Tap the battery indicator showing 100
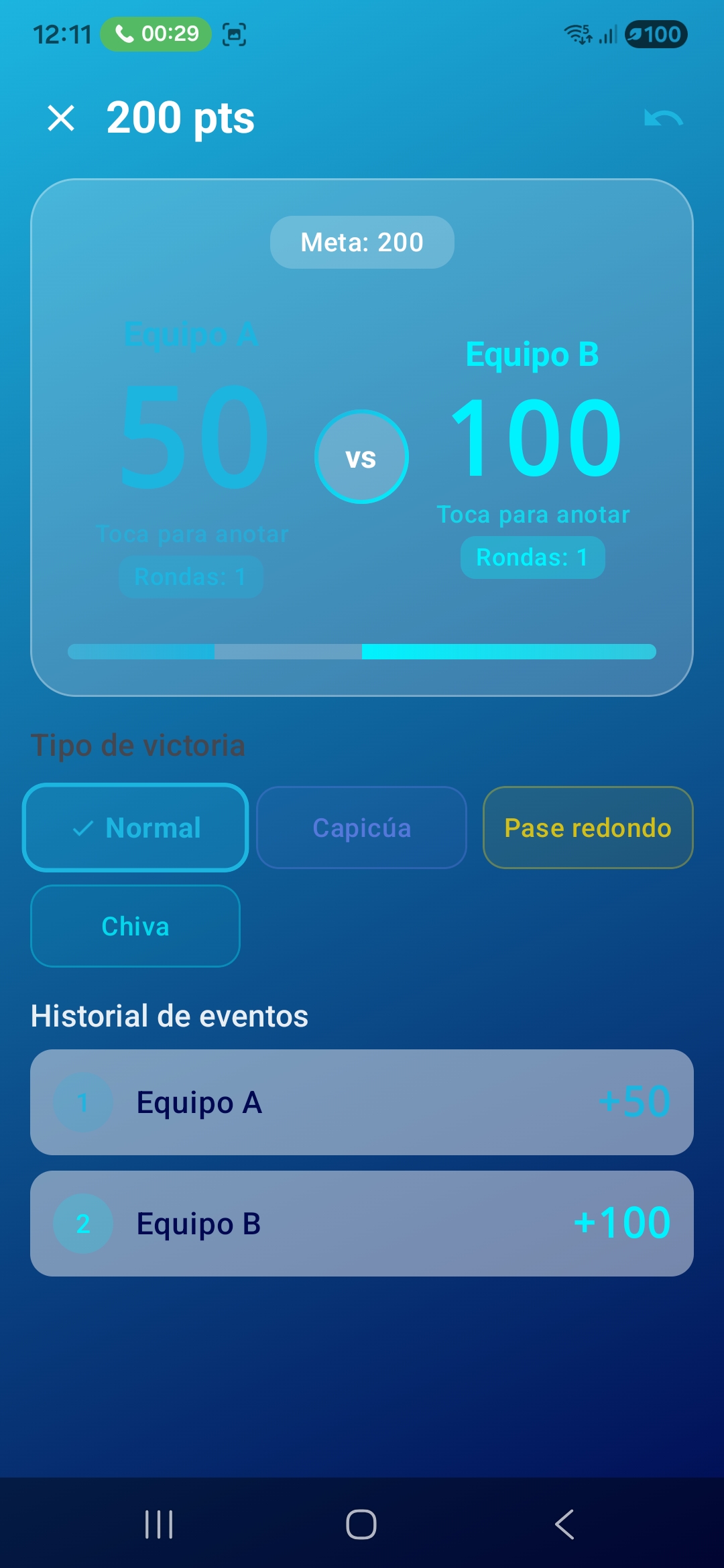Screen dimensions: 724x1568 [x=655, y=34]
